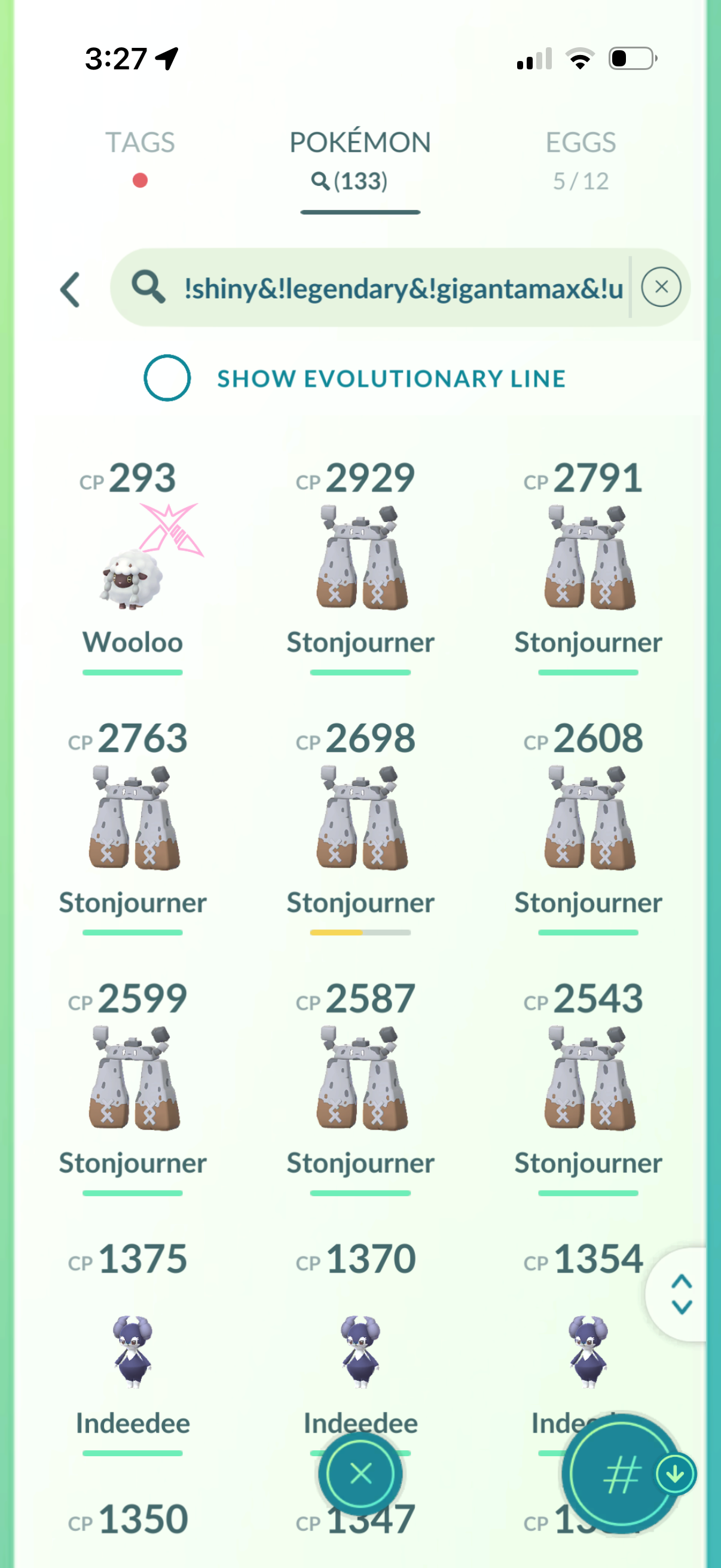Switch to the TAGS tab
The image size is (721, 1568).
point(140,144)
